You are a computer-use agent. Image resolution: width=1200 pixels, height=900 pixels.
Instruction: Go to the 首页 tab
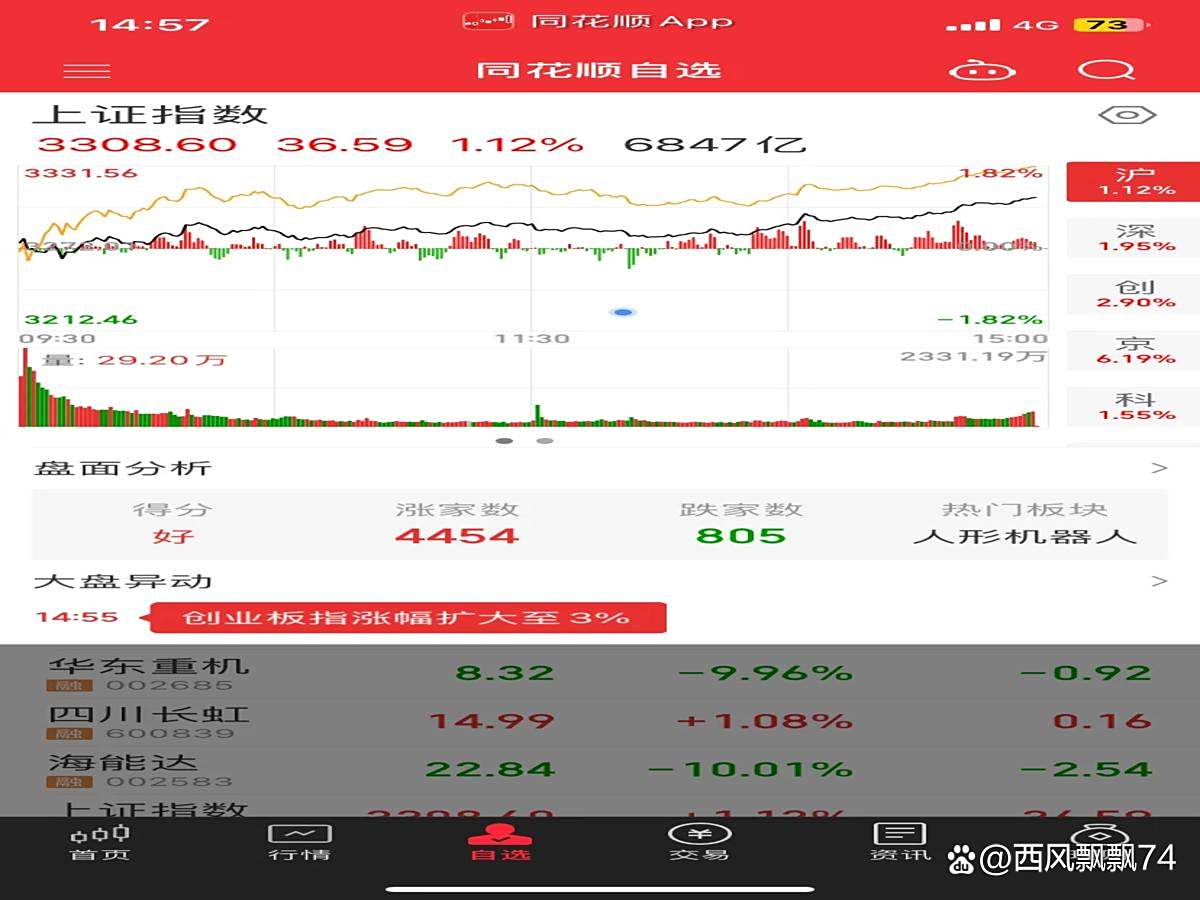[x=99, y=843]
